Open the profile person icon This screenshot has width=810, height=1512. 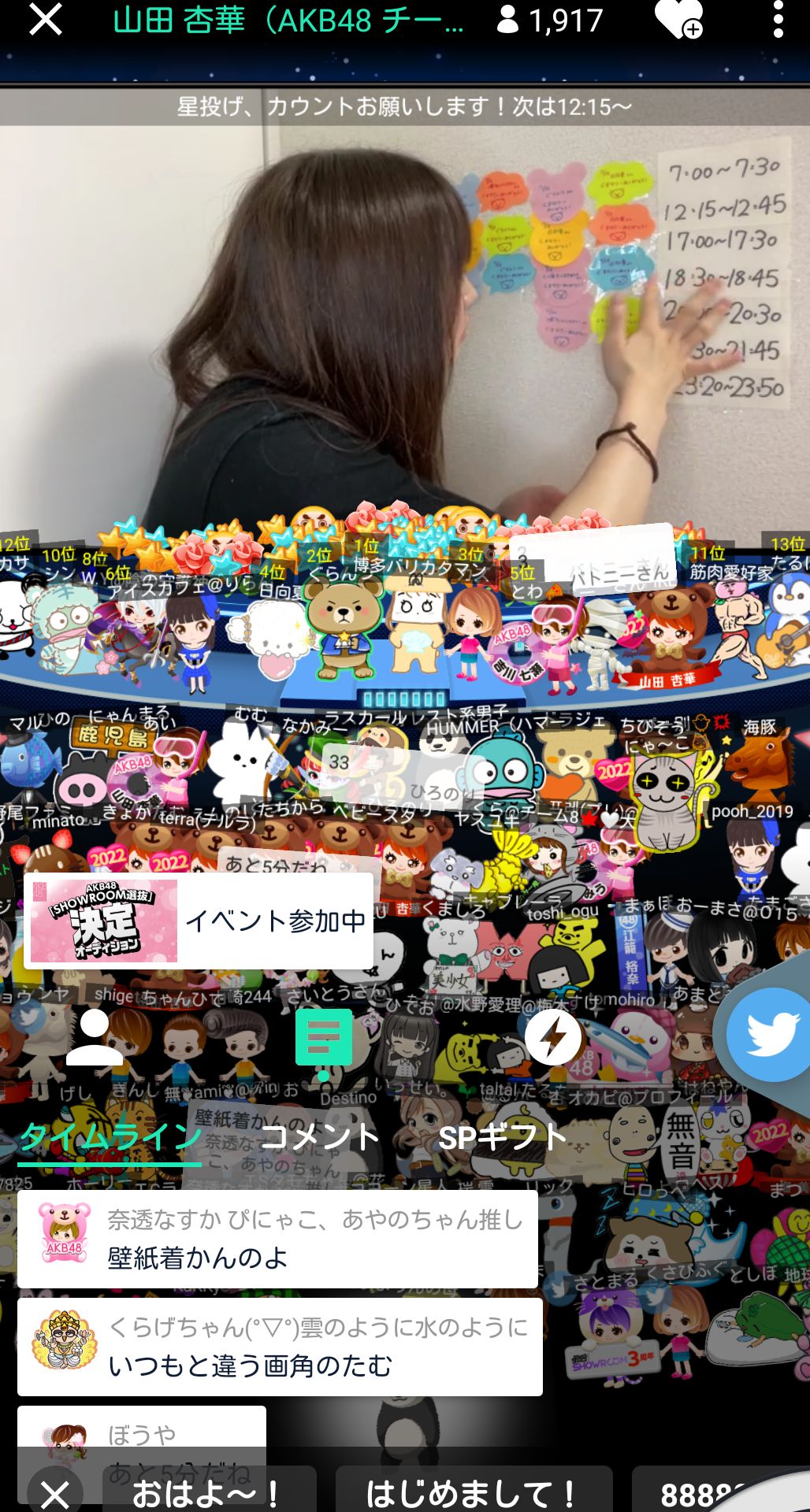coord(94,1037)
